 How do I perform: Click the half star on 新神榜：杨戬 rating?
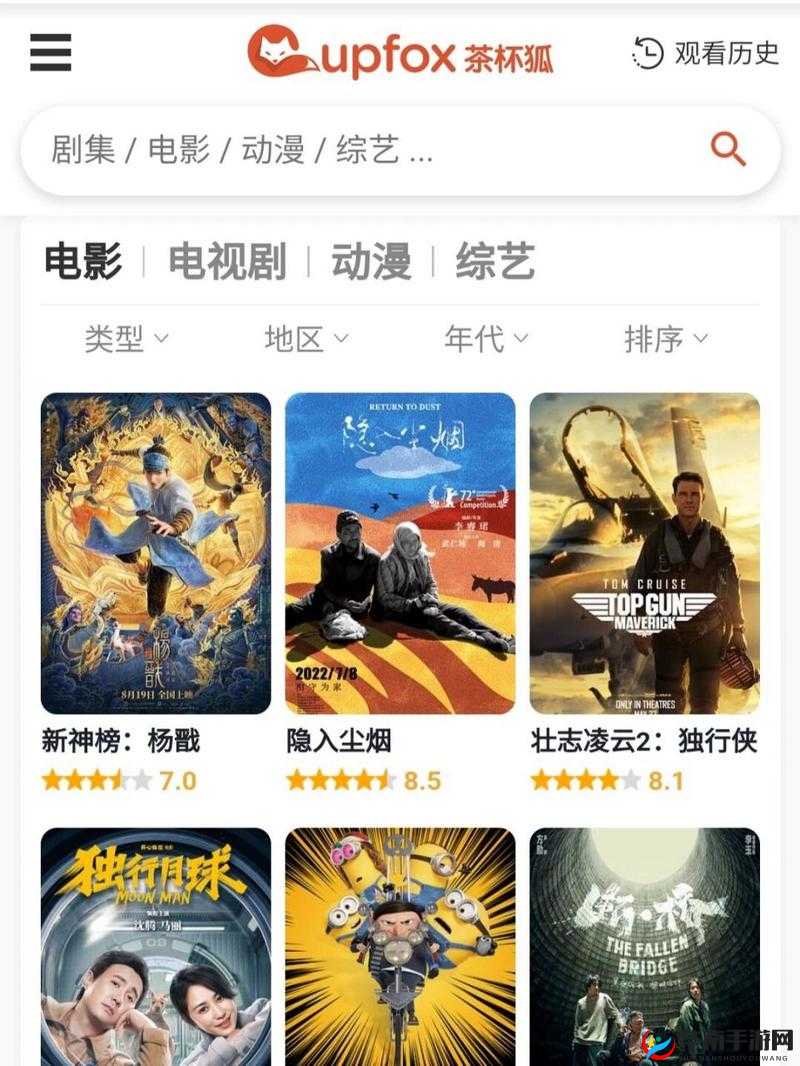point(116,780)
